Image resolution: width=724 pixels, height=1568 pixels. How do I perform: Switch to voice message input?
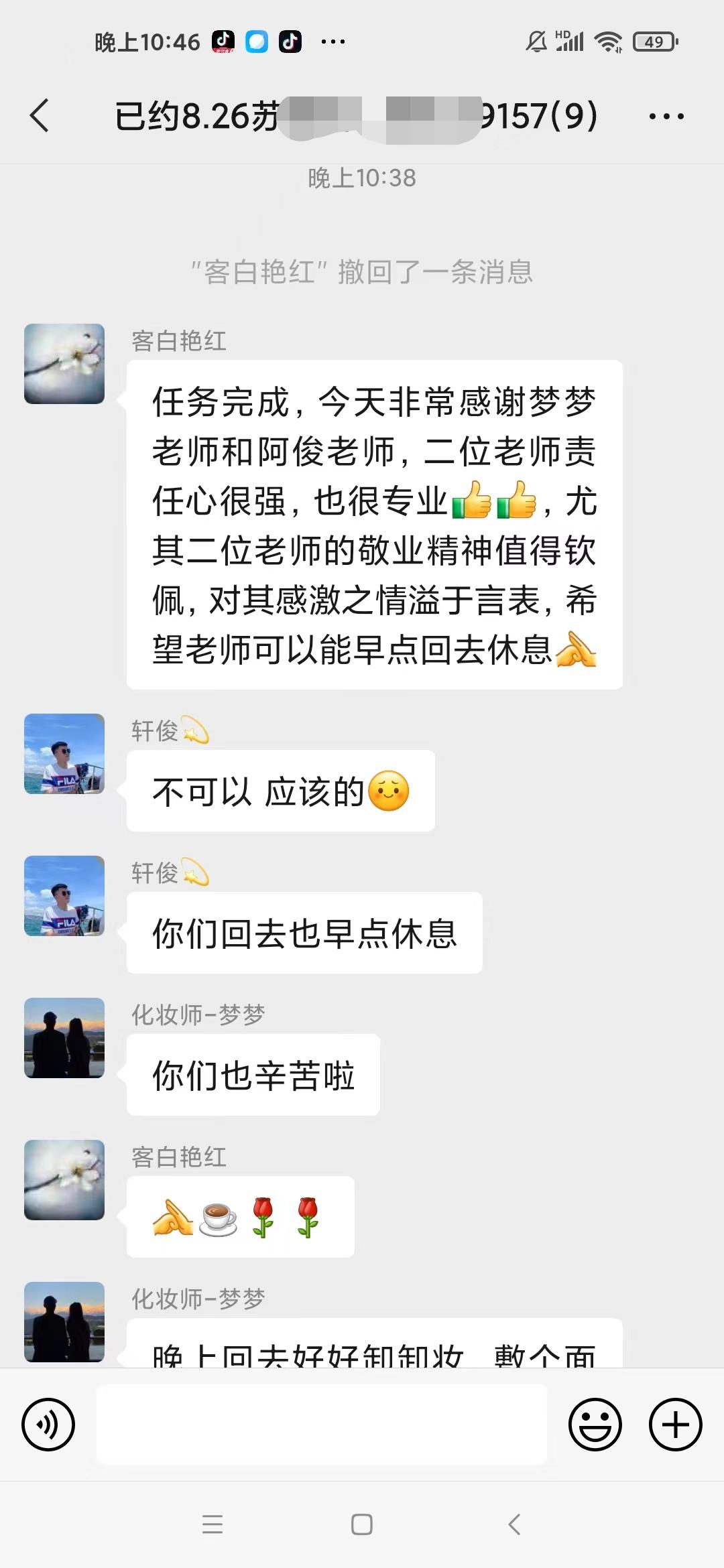[48, 1425]
